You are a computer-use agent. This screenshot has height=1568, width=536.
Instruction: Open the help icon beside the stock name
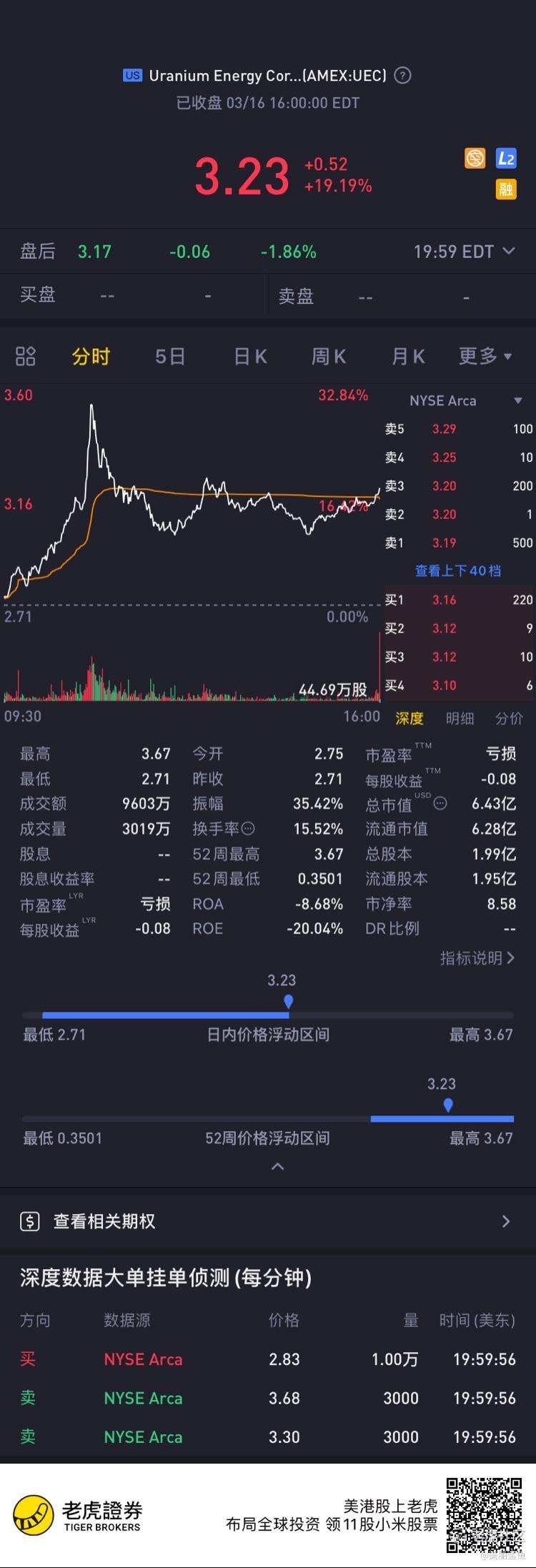pos(403,75)
